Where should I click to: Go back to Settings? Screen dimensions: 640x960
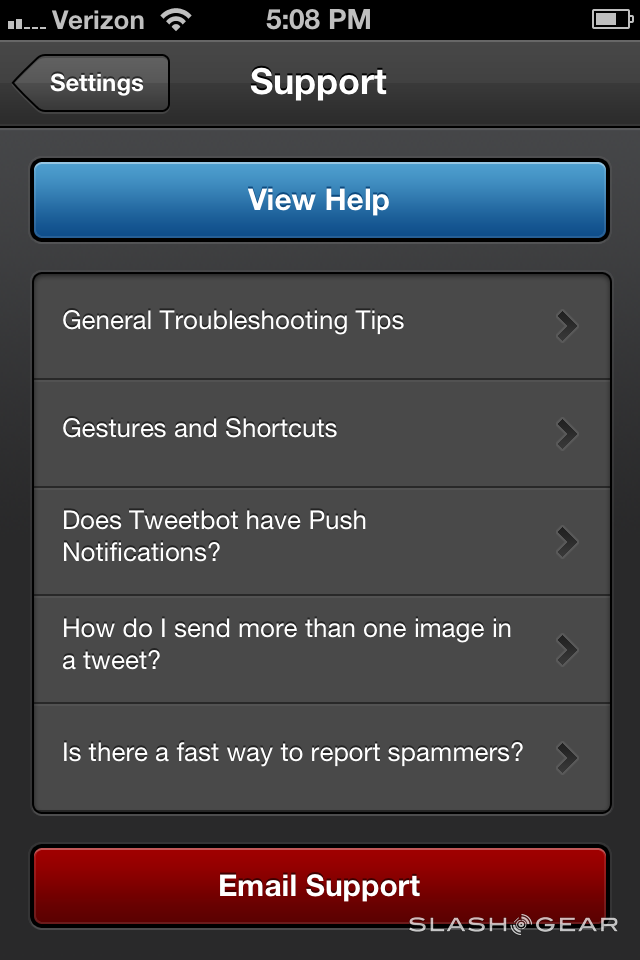pyautogui.click(x=92, y=83)
